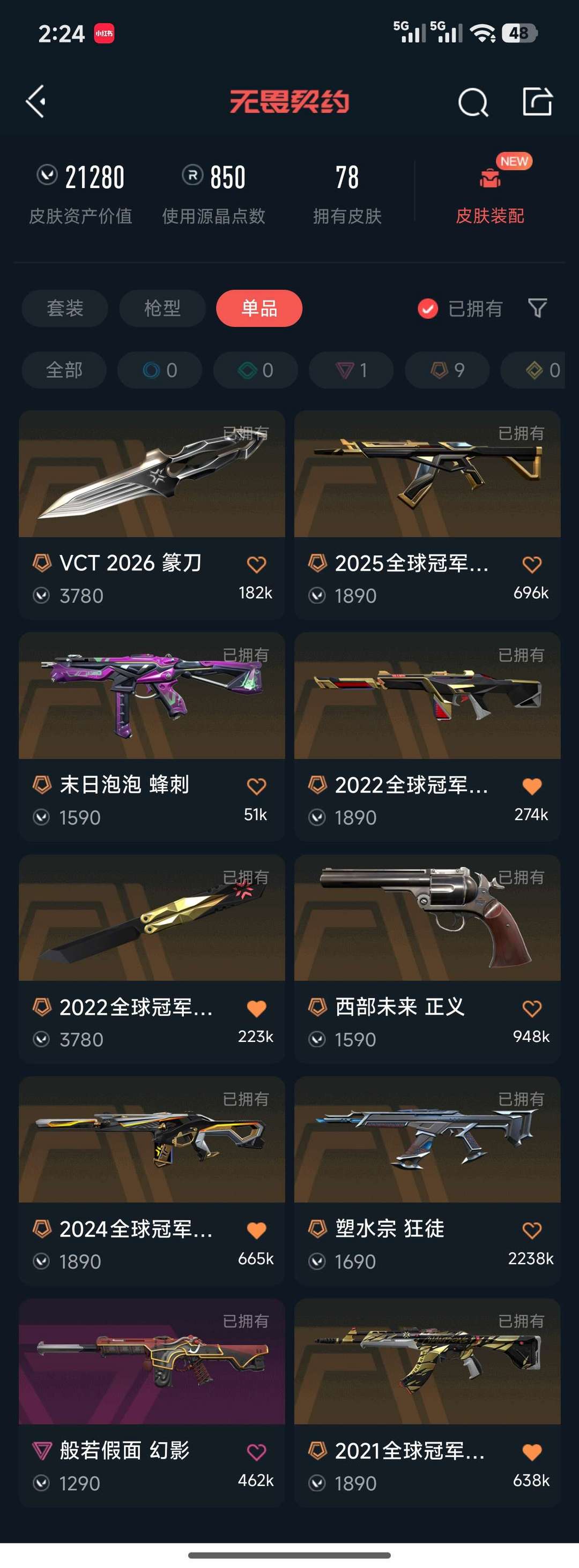Image resolution: width=579 pixels, height=1568 pixels.
Task: Switch to the 枪型 tab
Action: [x=161, y=309]
